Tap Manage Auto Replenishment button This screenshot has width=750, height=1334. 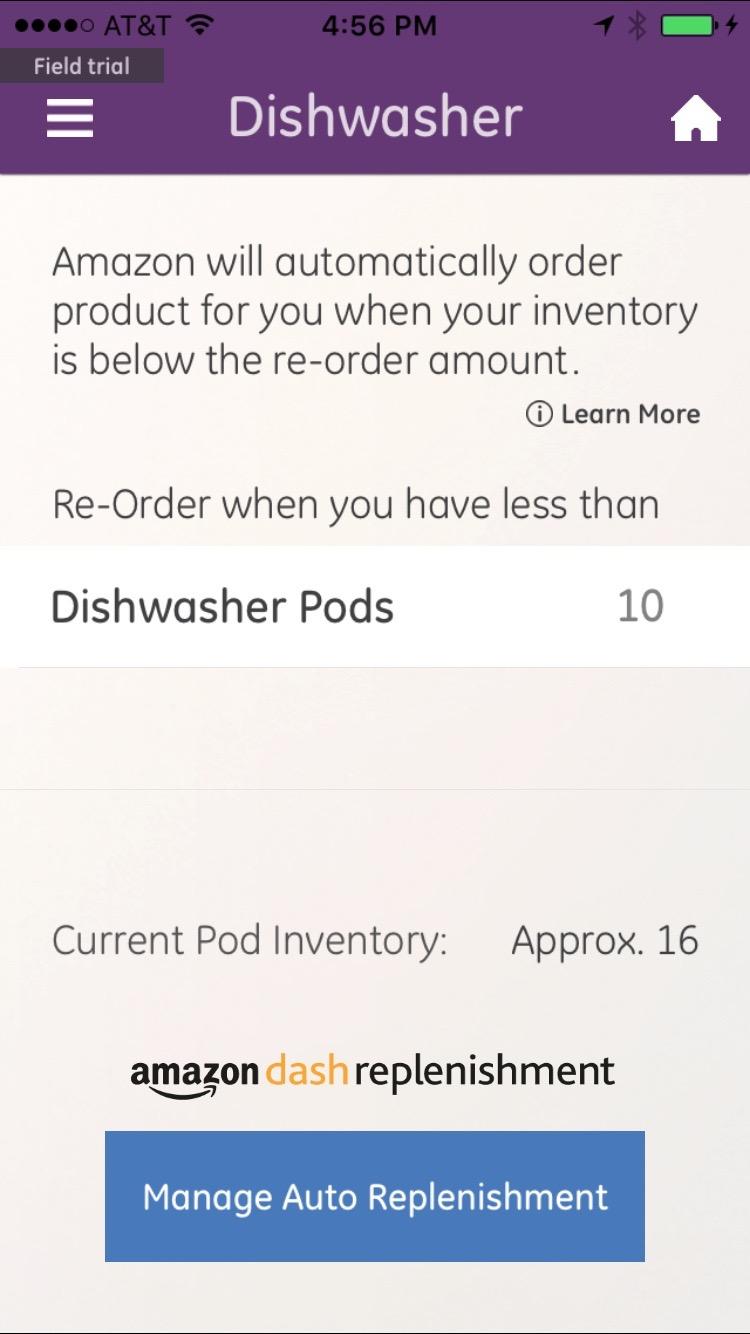coord(375,1196)
